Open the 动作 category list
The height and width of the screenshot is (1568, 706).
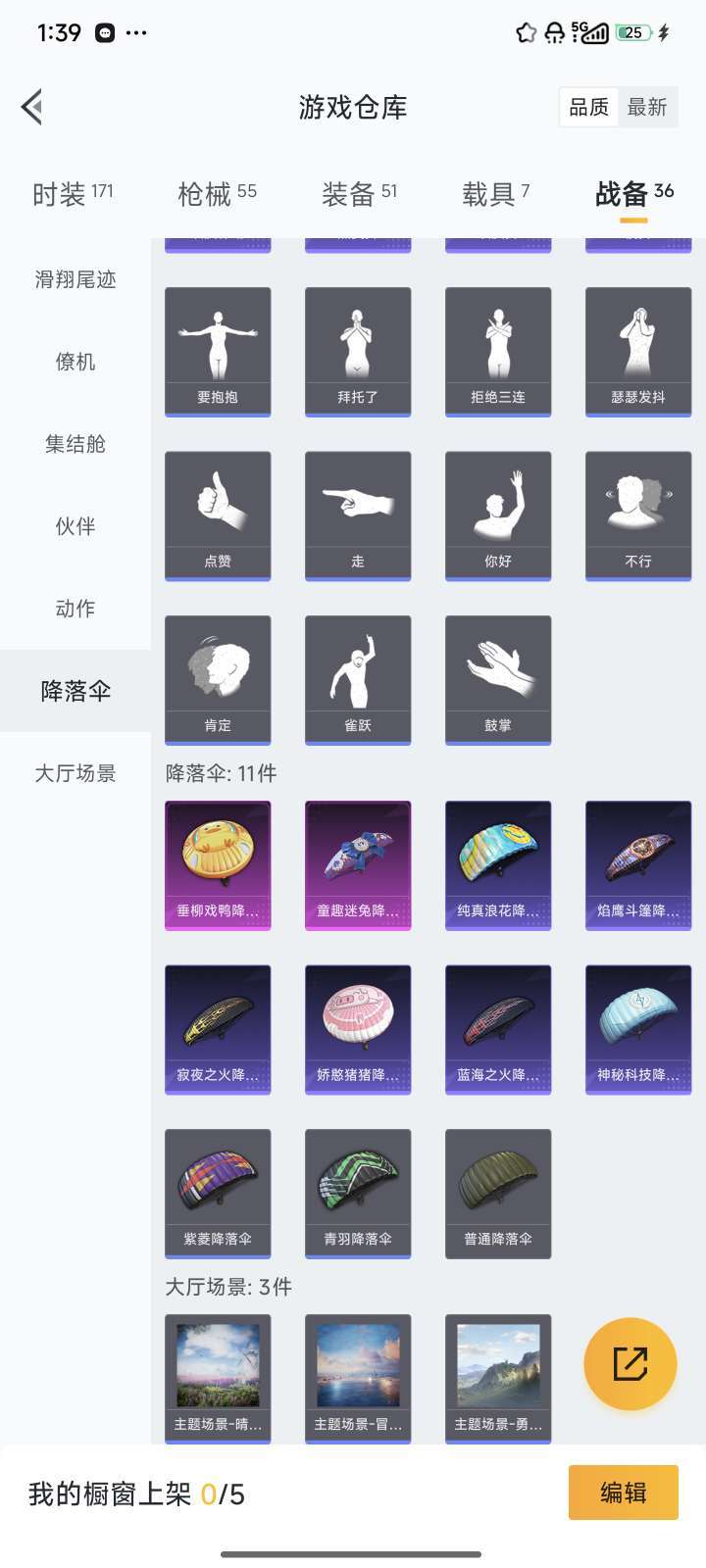(74, 609)
